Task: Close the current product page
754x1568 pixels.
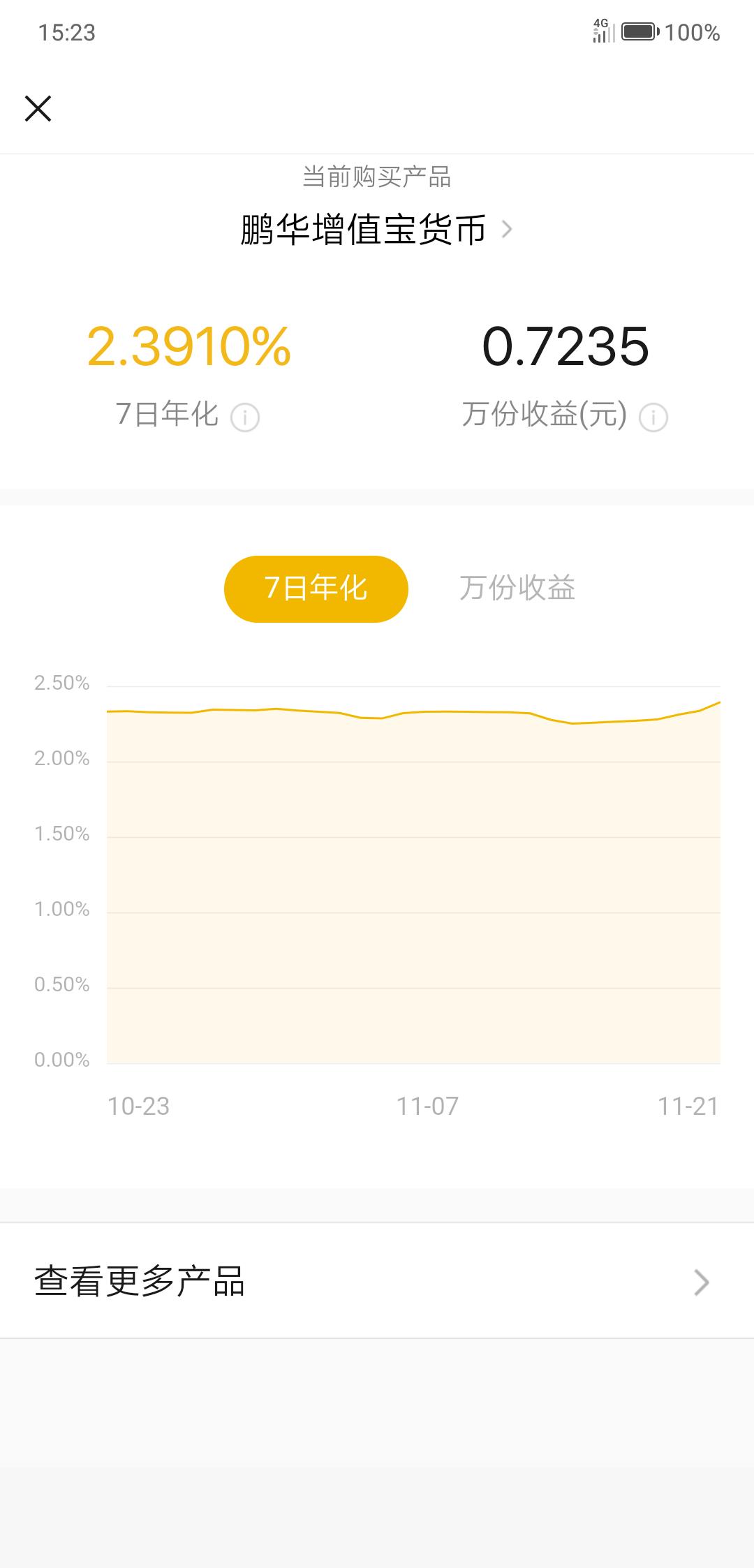Action: (x=38, y=108)
